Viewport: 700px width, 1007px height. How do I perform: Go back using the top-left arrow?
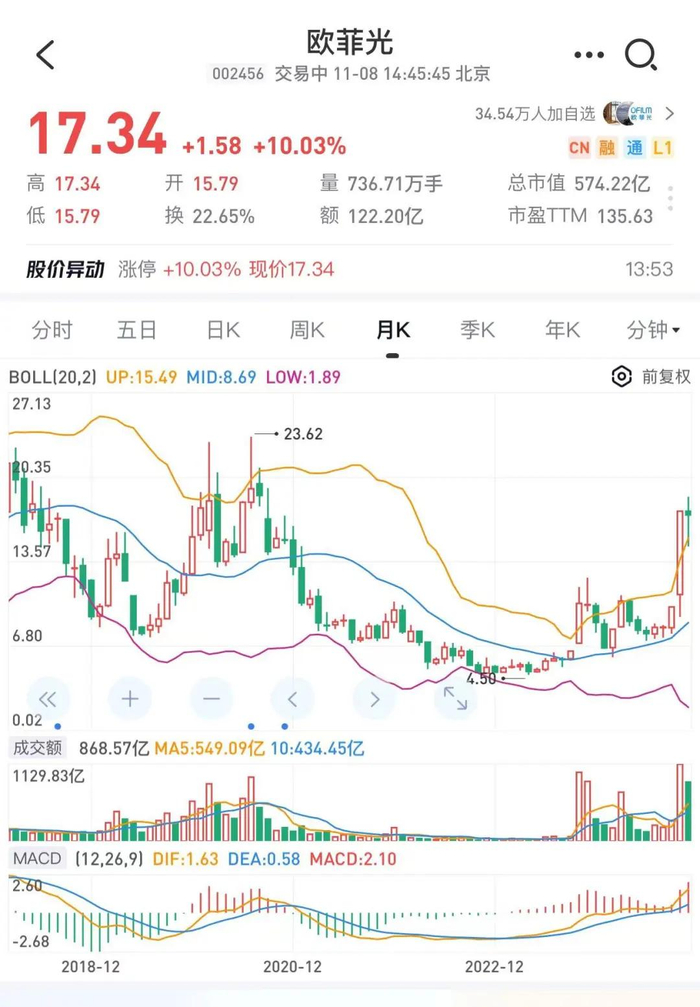(46, 55)
